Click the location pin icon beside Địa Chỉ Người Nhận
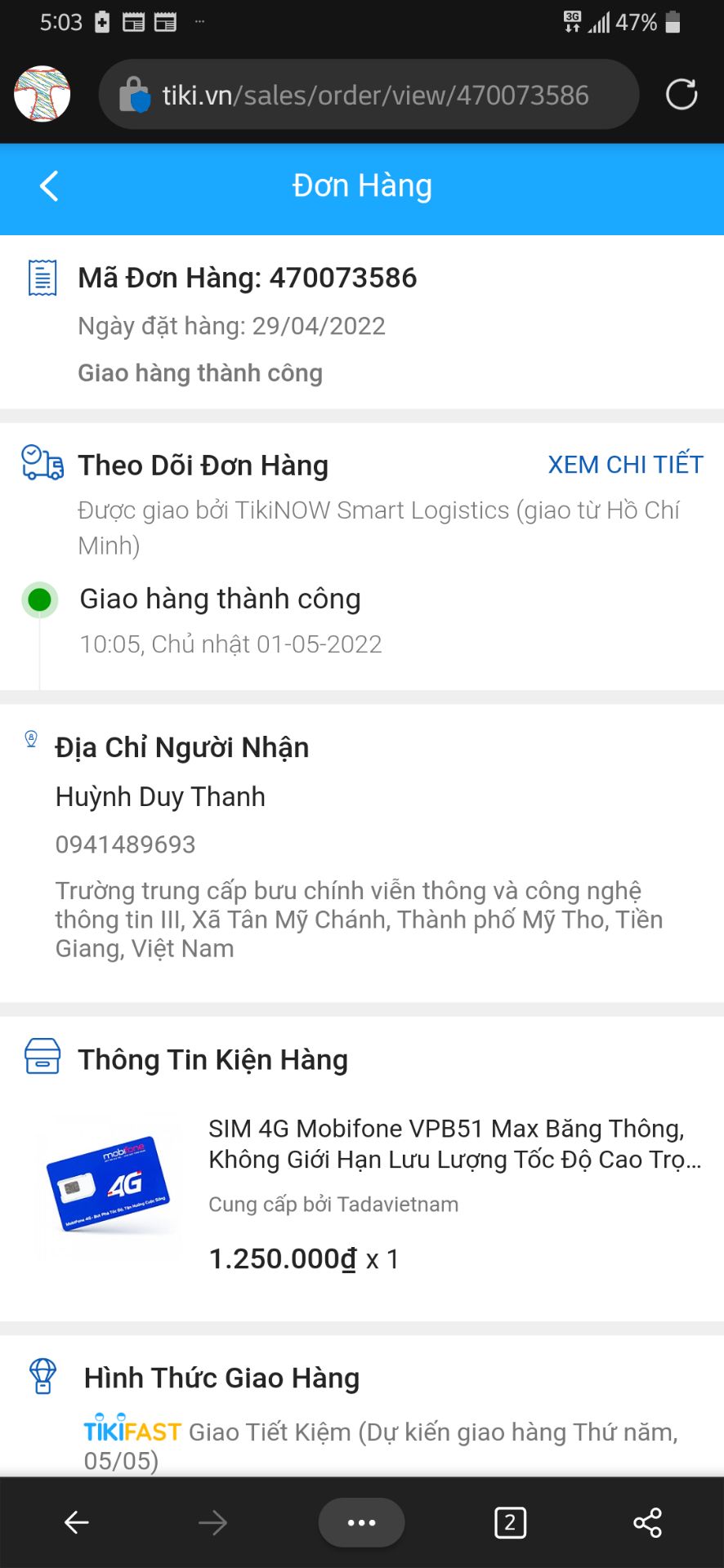The width and height of the screenshot is (724, 1568). coord(31,740)
